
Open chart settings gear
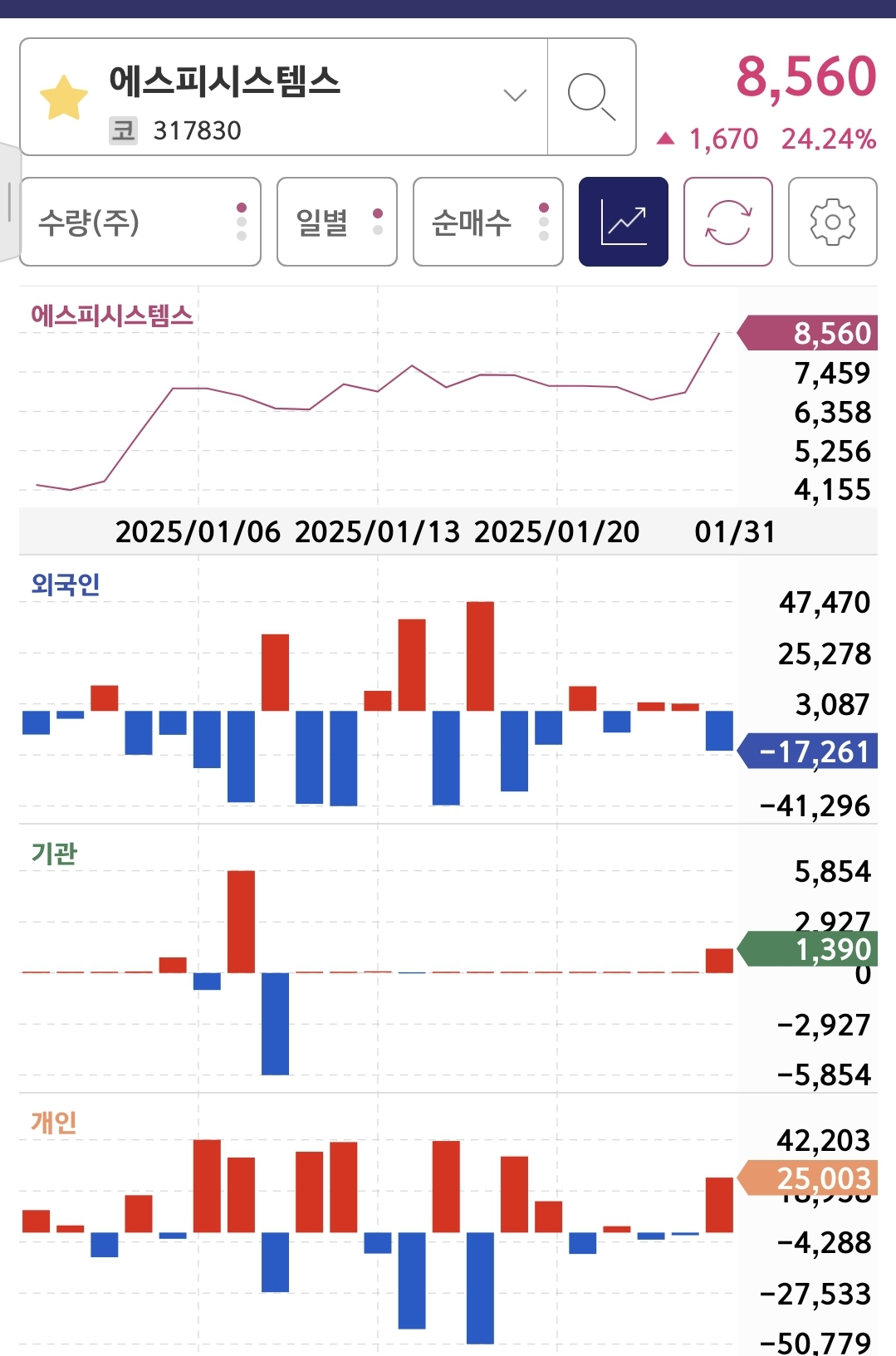click(832, 222)
